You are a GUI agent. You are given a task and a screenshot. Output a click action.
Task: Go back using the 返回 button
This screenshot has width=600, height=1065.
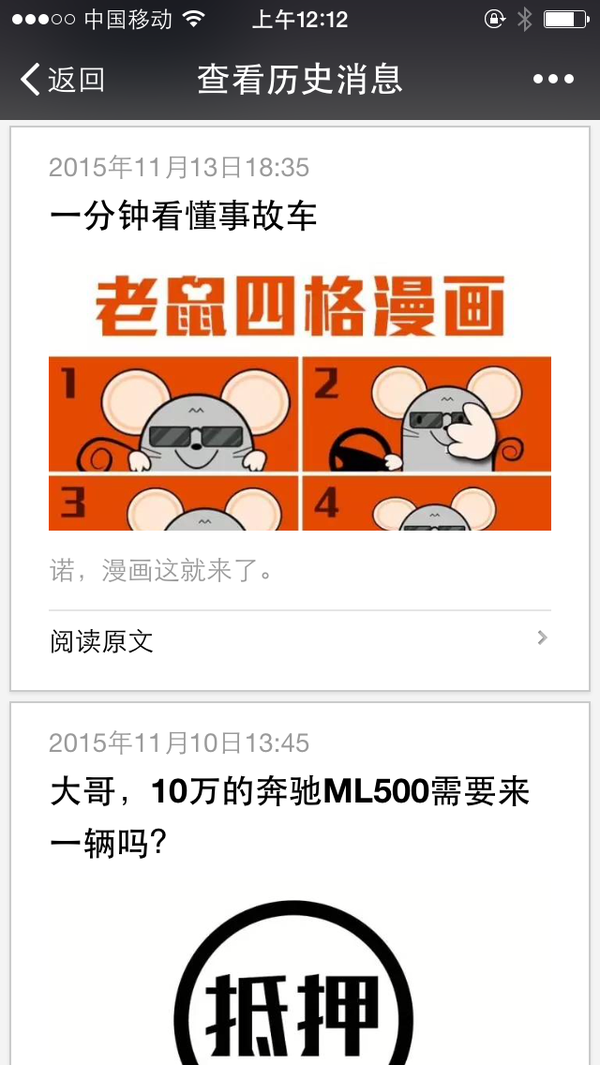(62, 79)
